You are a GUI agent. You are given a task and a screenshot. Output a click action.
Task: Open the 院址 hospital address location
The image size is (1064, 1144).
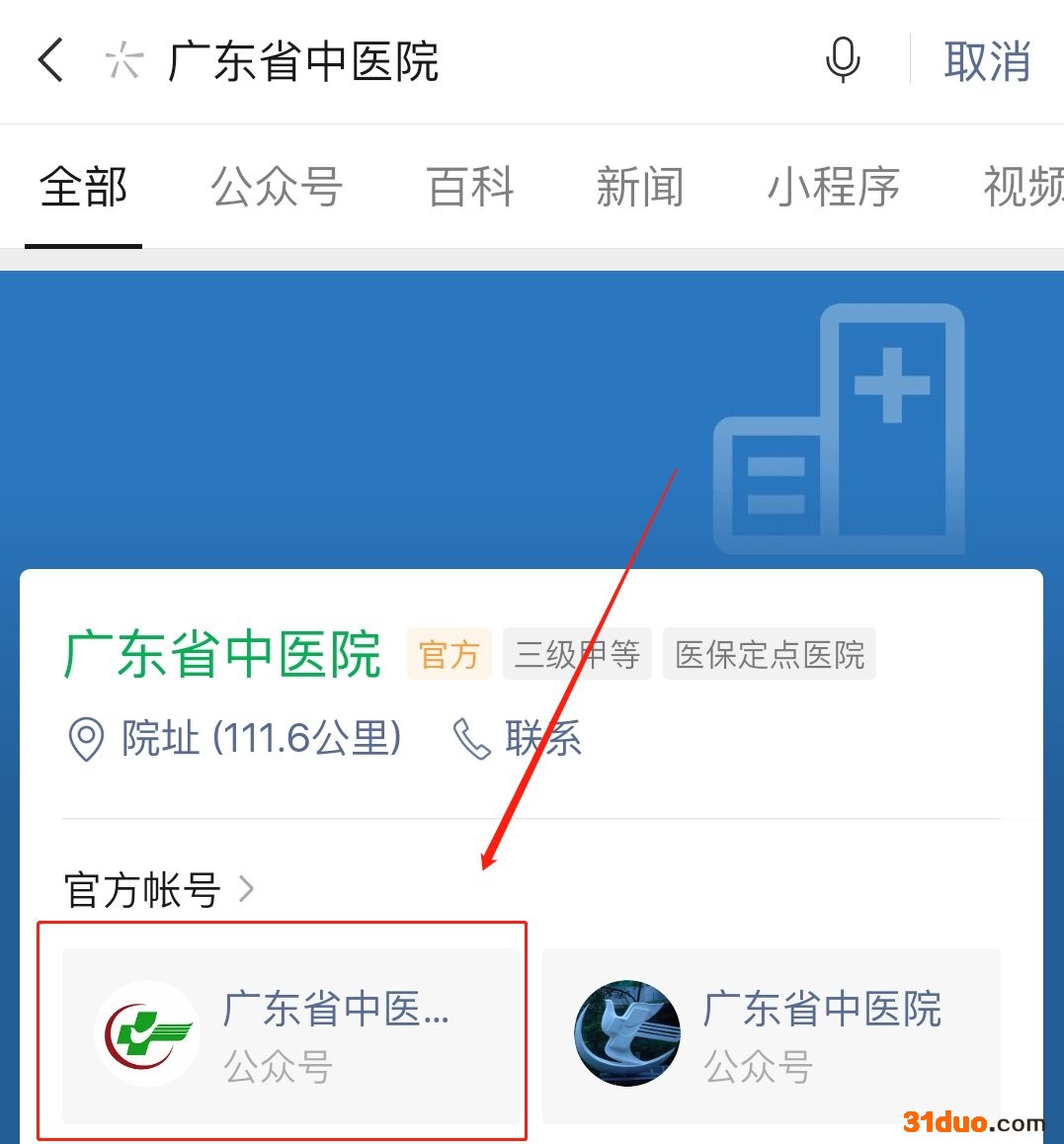(234, 739)
